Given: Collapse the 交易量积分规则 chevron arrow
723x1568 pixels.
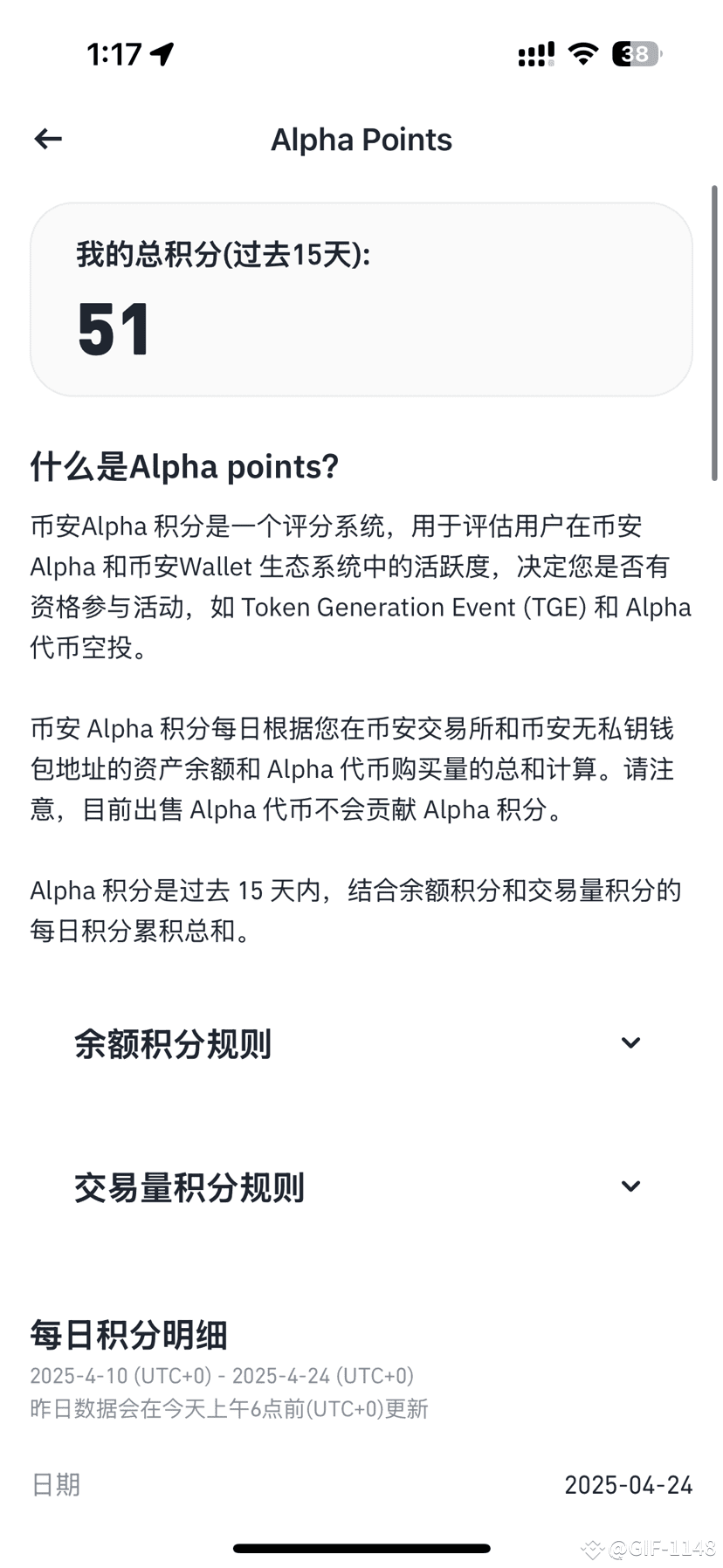Looking at the screenshot, I should (x=630, y=1186).
